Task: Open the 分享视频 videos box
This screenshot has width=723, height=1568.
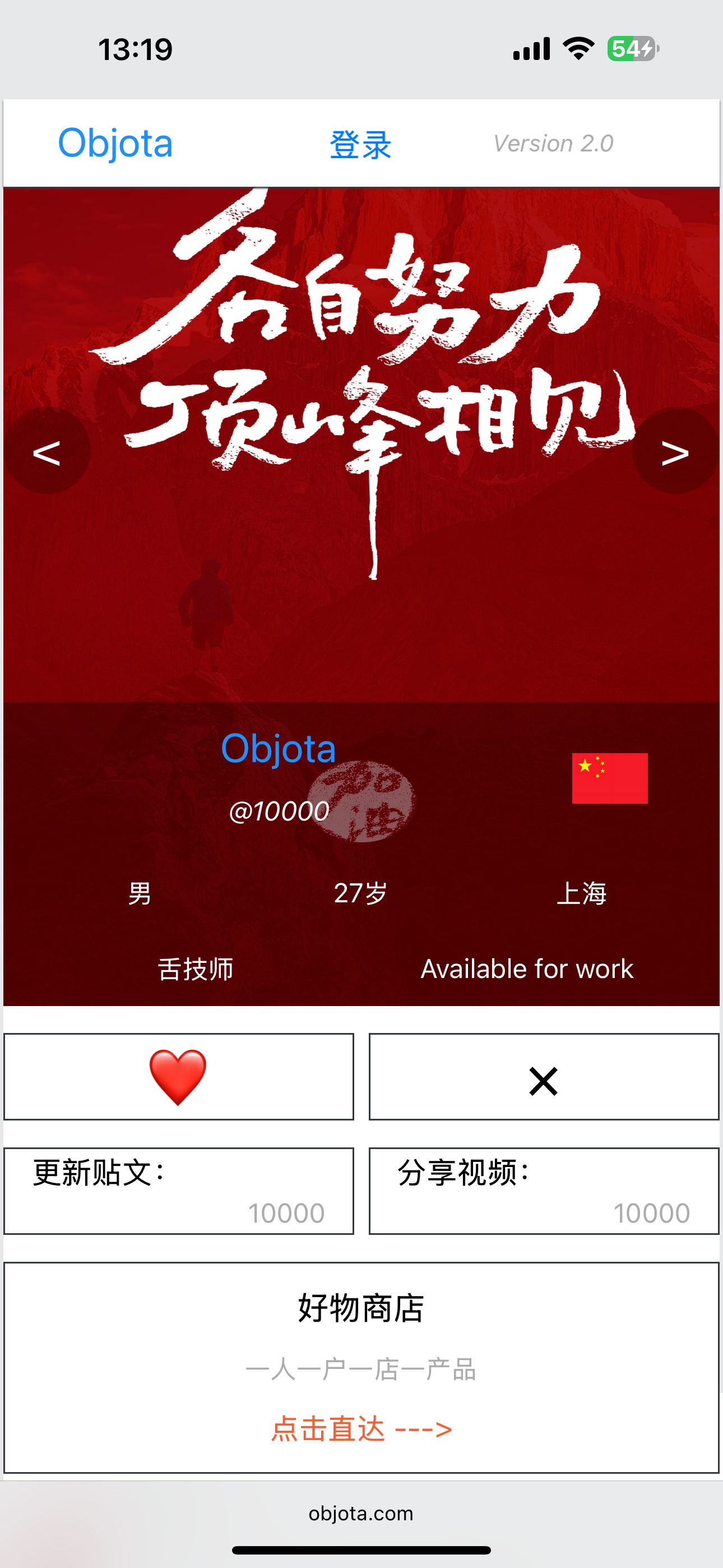Action: 544,1191
